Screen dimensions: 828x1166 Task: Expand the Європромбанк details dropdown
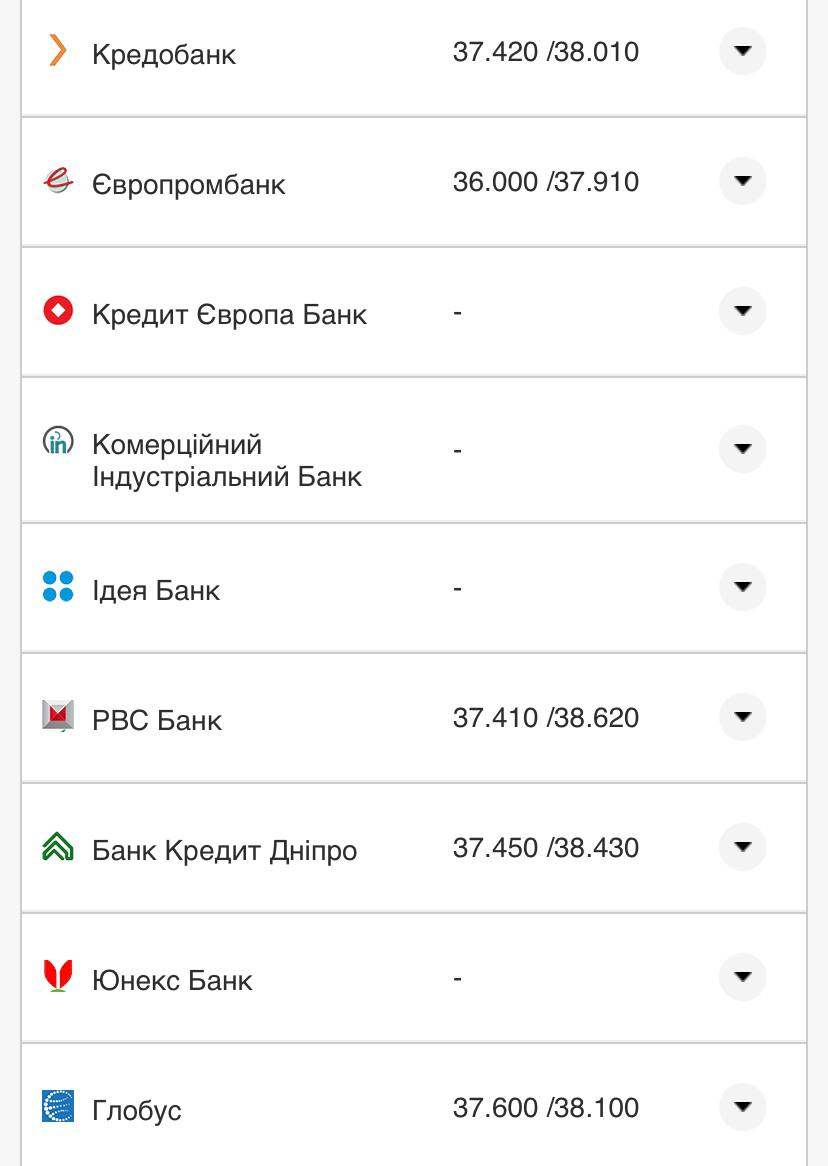click(x=741, y=181)
